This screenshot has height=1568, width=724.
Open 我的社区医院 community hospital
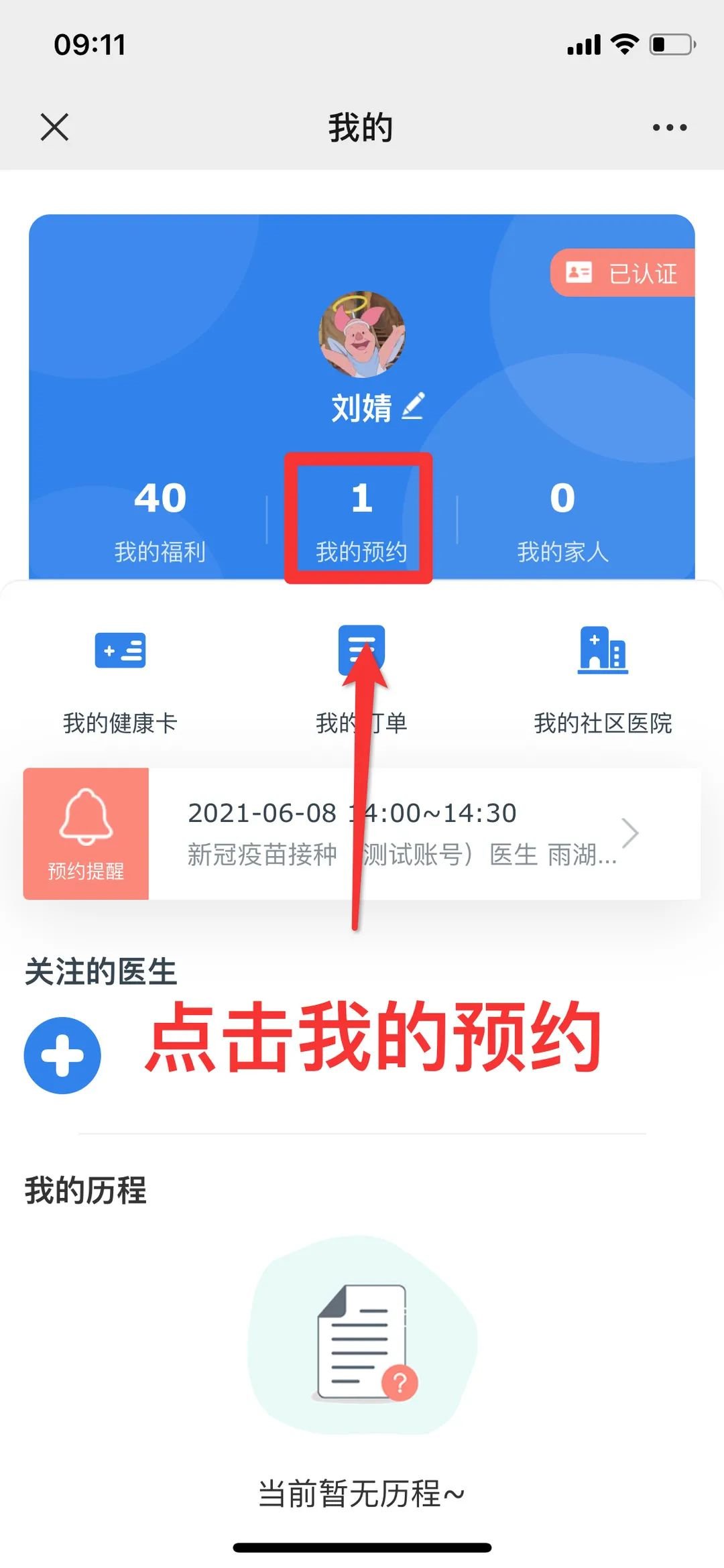point(603,678)
